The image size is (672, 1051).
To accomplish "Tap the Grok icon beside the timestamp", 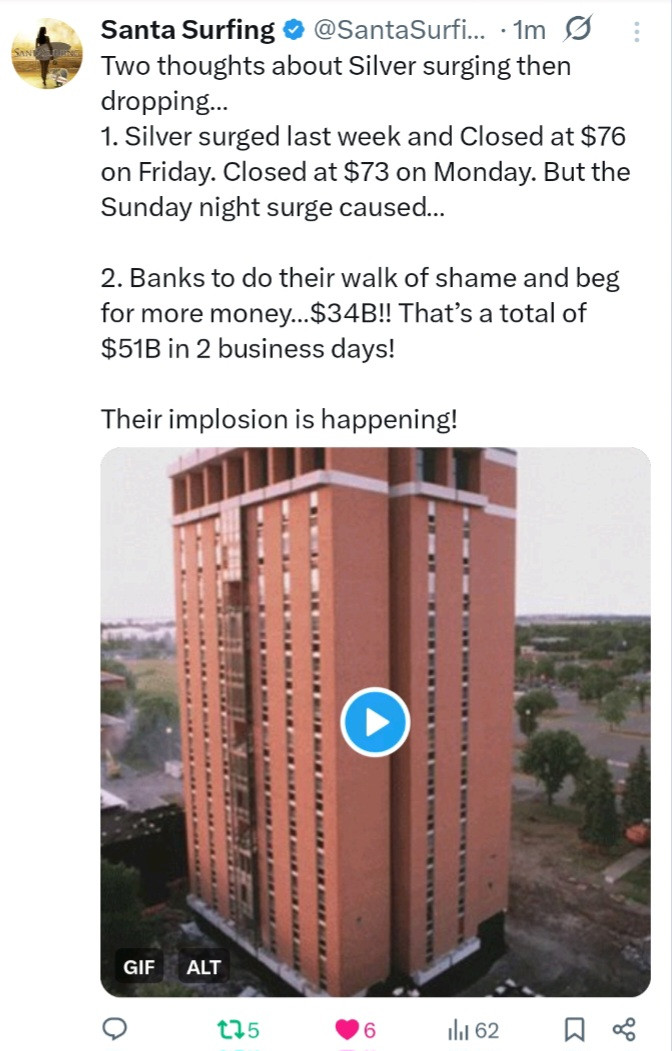I will tap(577, 31).
